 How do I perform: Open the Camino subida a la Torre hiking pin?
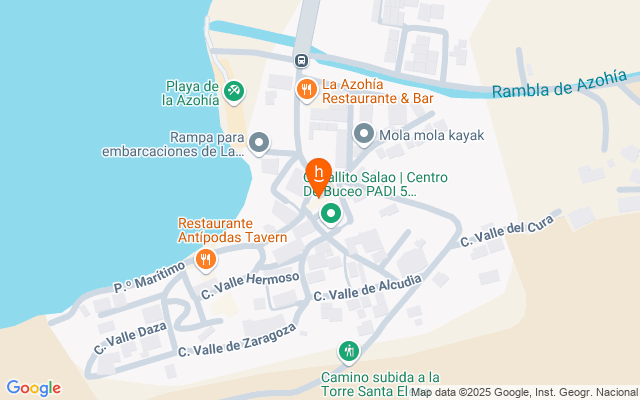point(349,352)
